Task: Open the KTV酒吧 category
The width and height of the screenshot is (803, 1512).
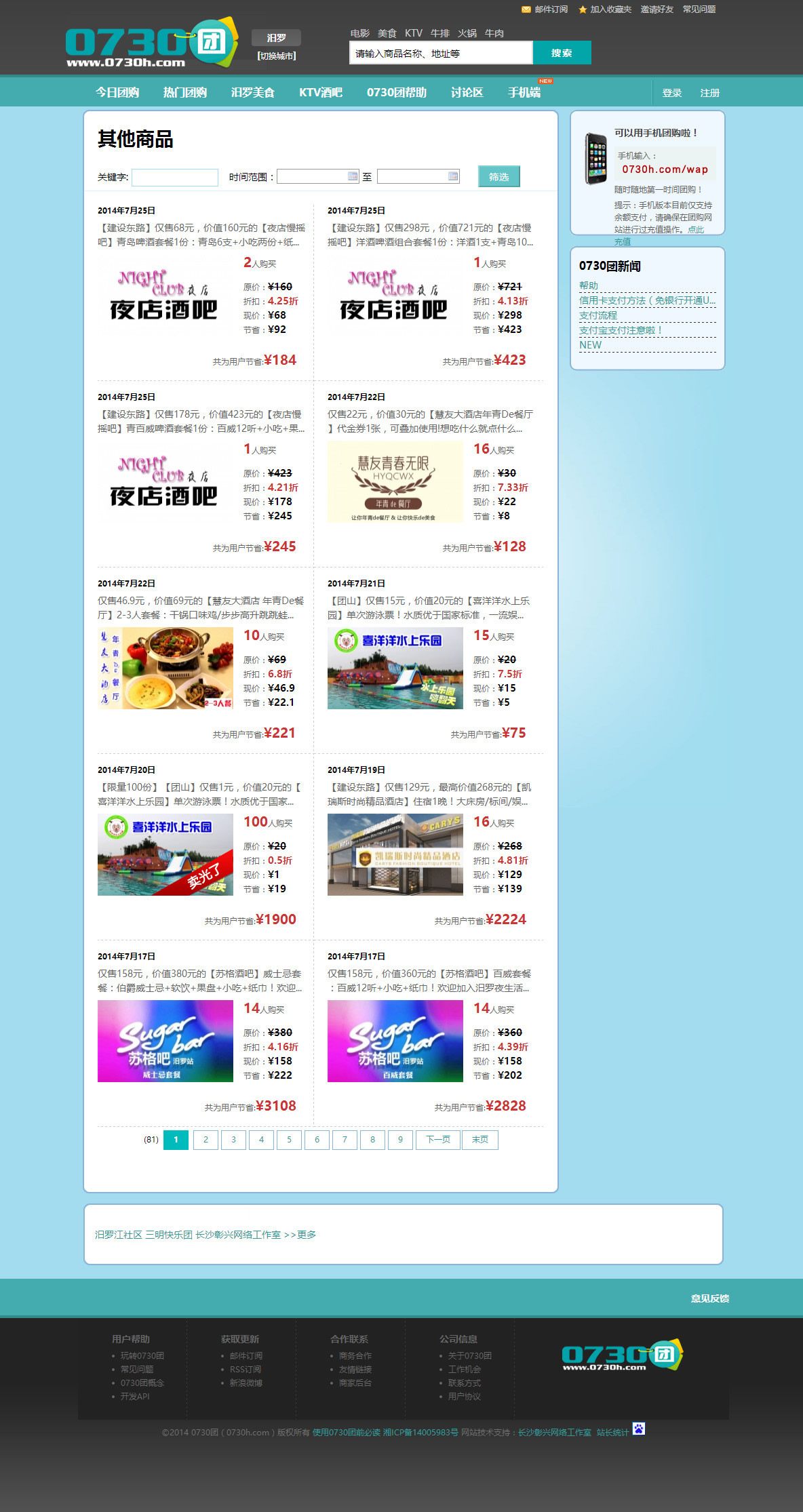Action: tap(321, 92)
